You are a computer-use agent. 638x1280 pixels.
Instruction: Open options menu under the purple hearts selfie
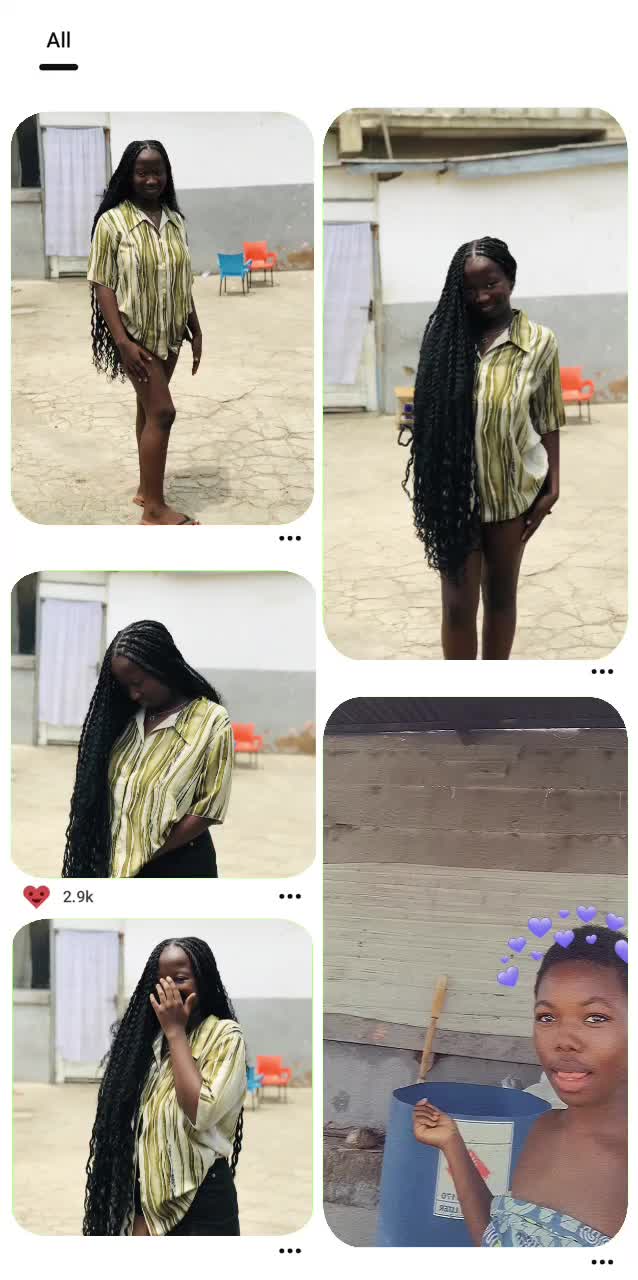[x=602, y=1262]
